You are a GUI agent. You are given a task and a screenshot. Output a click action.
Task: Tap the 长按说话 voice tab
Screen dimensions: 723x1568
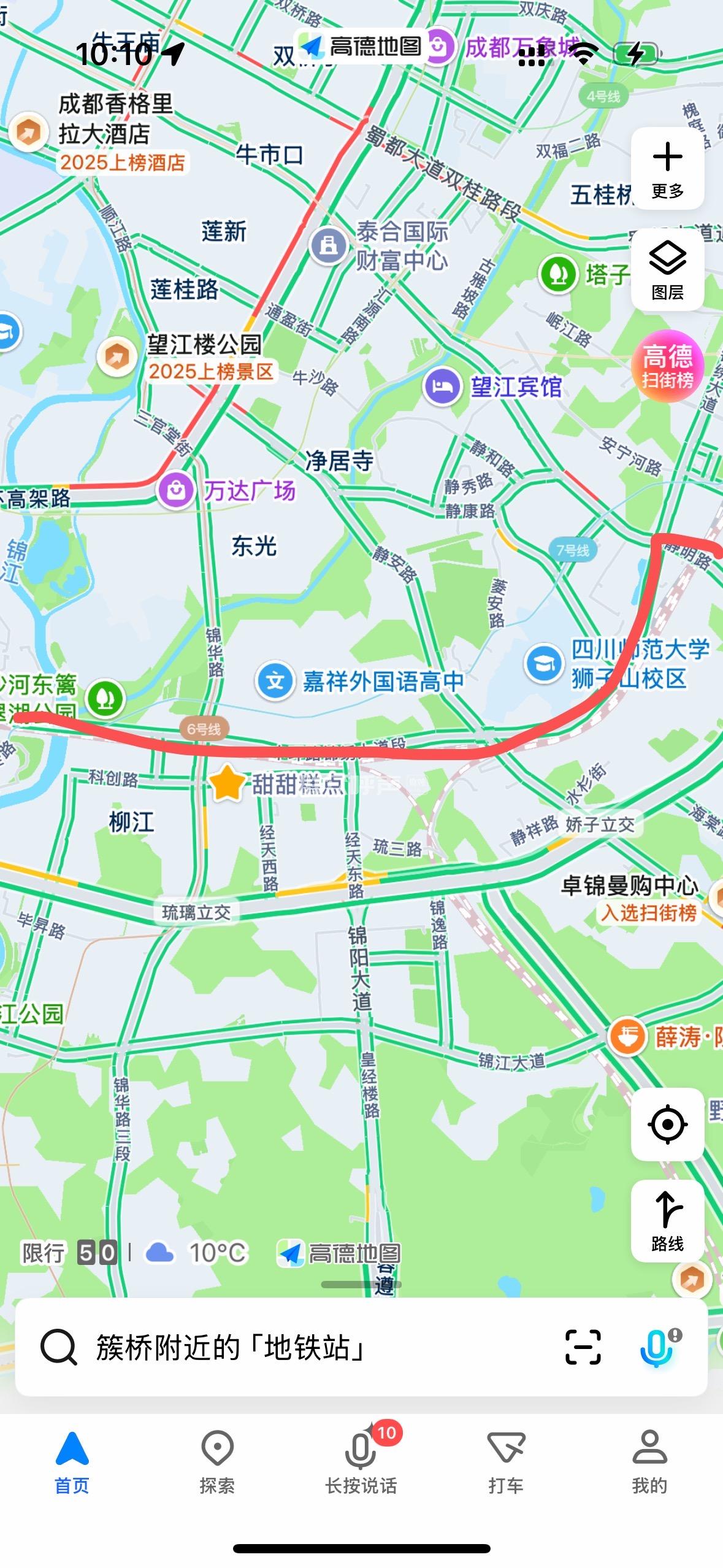tap(361, 1463)
